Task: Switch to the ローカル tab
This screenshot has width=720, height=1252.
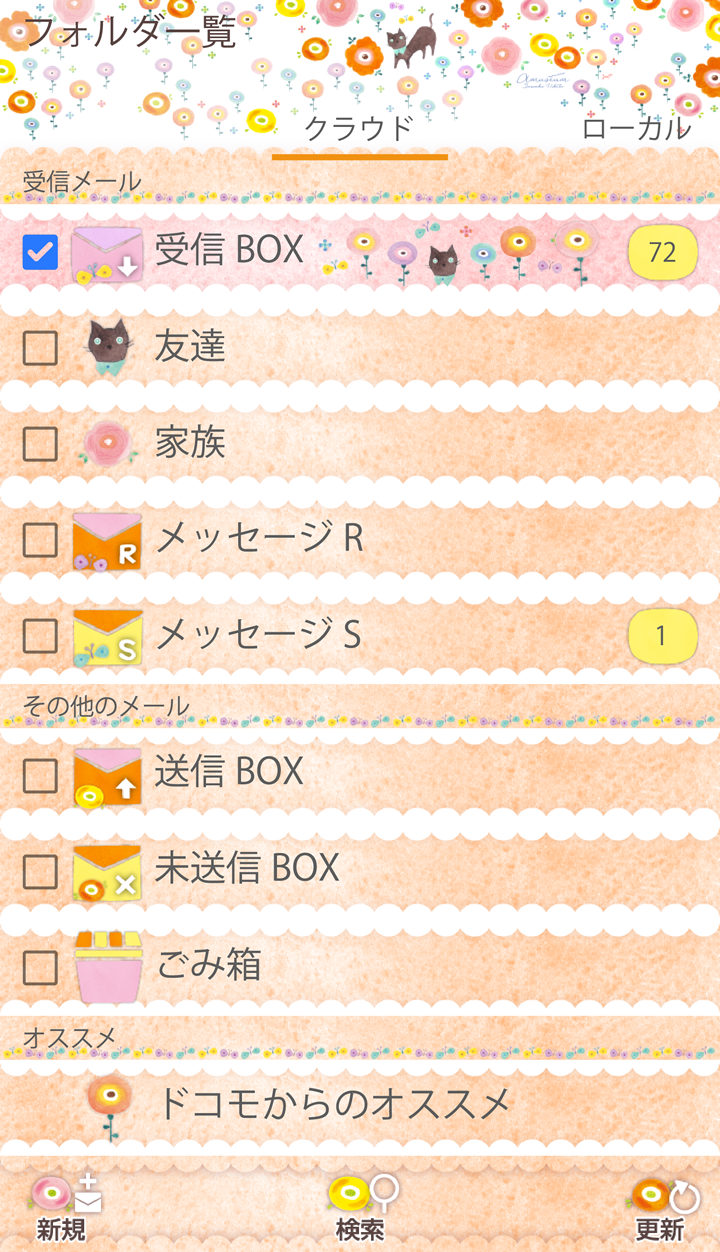Action: click(x=636, y=128)
